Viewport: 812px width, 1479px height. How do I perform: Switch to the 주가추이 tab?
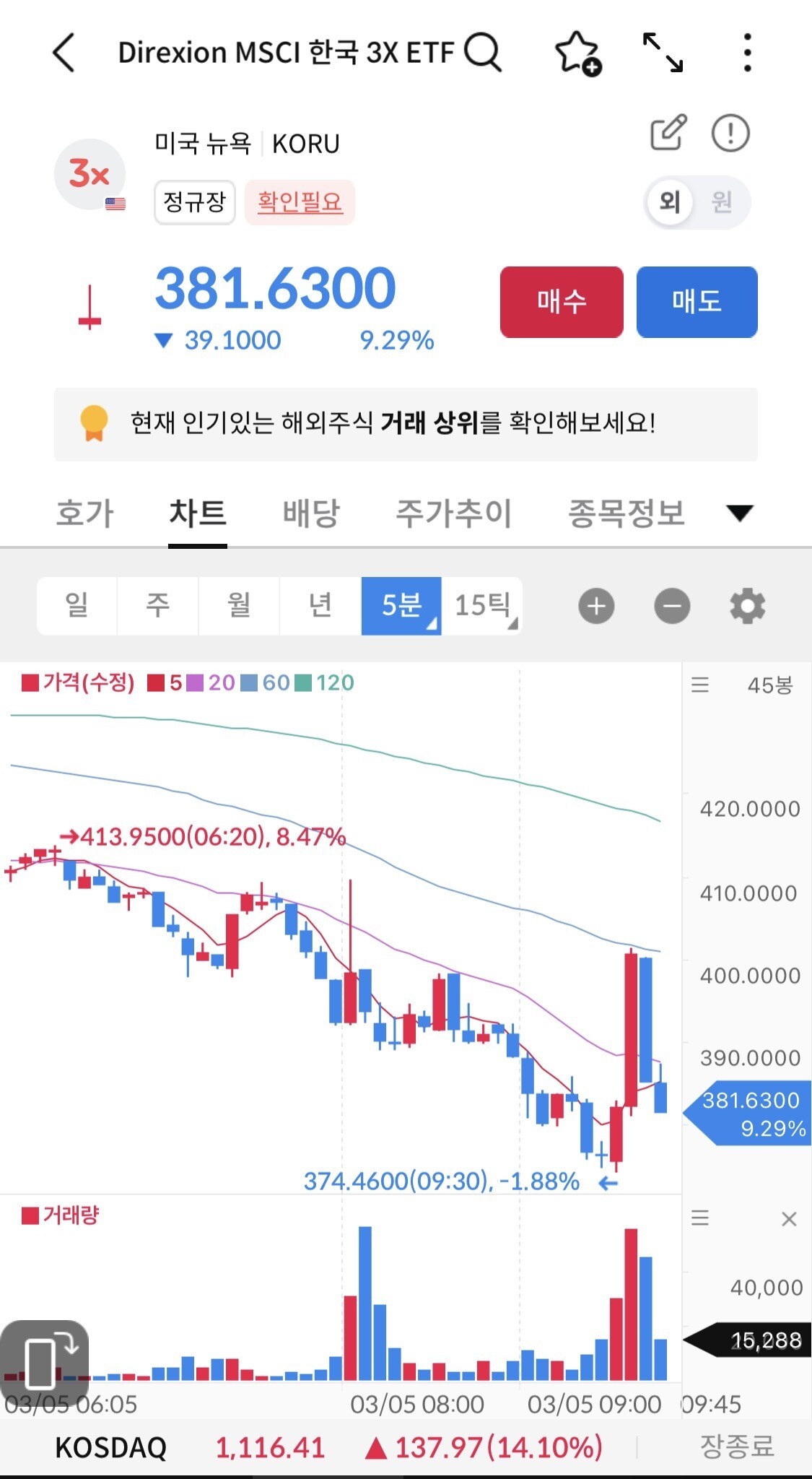point(454,514)
